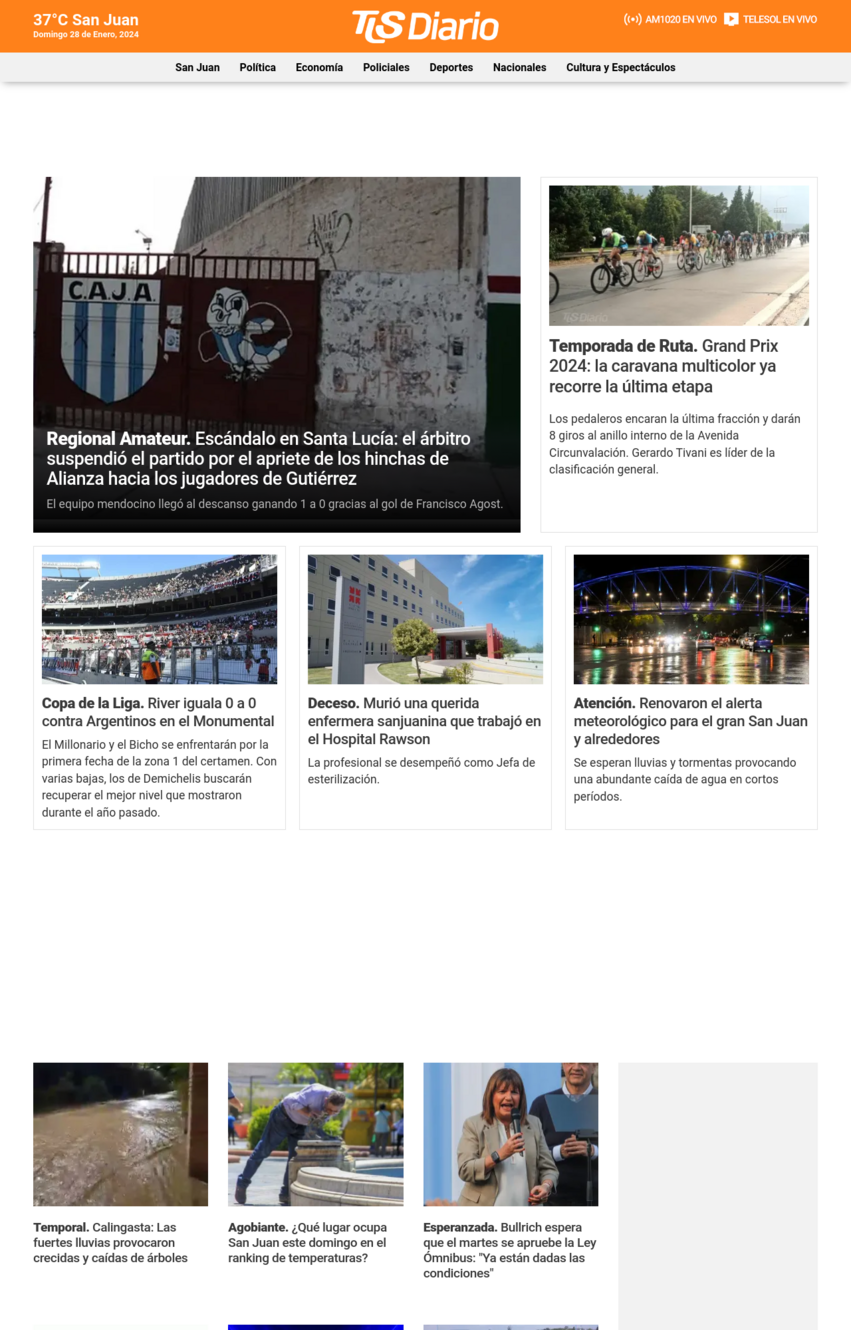Switch to the Economía section
The height and width of the screenshot is (1330, 851).
point(319,68)
